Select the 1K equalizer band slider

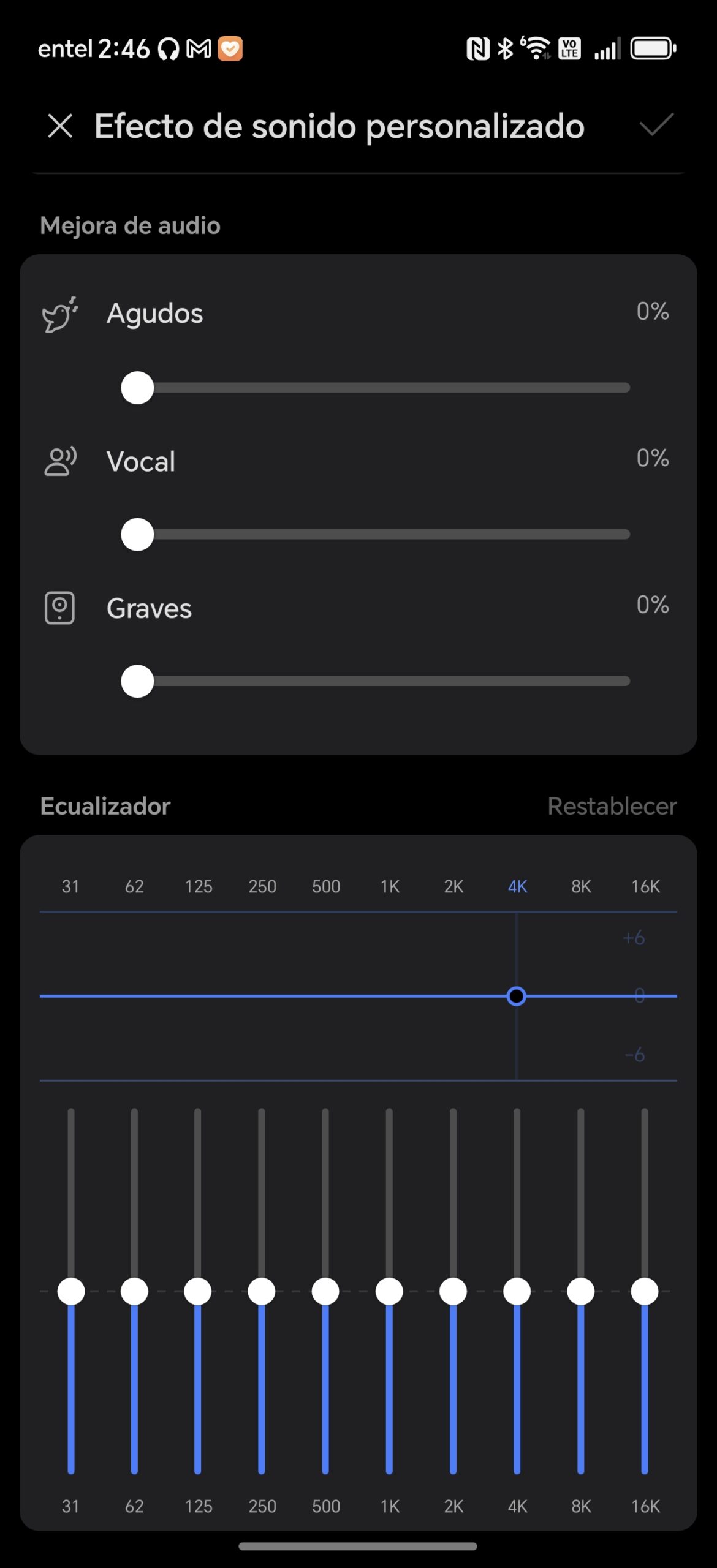(x=389, y=1291)
